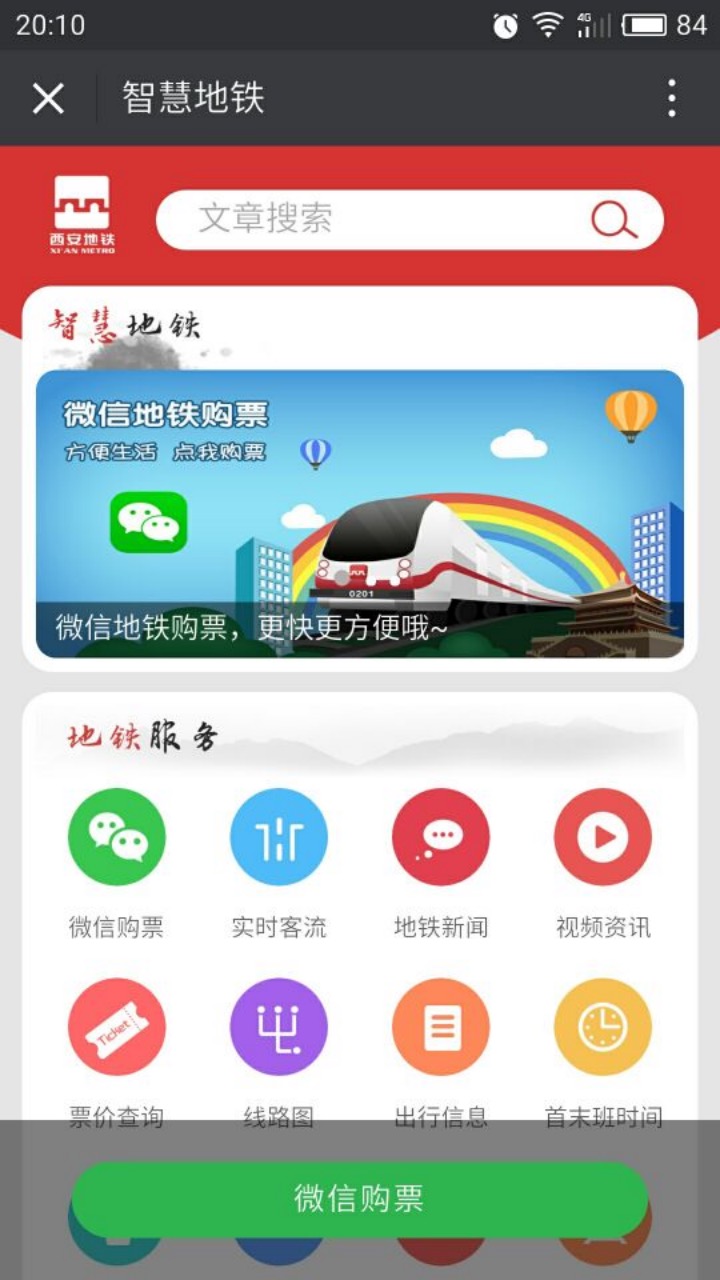Tap the green 微信购票 button

point(360,1199)
